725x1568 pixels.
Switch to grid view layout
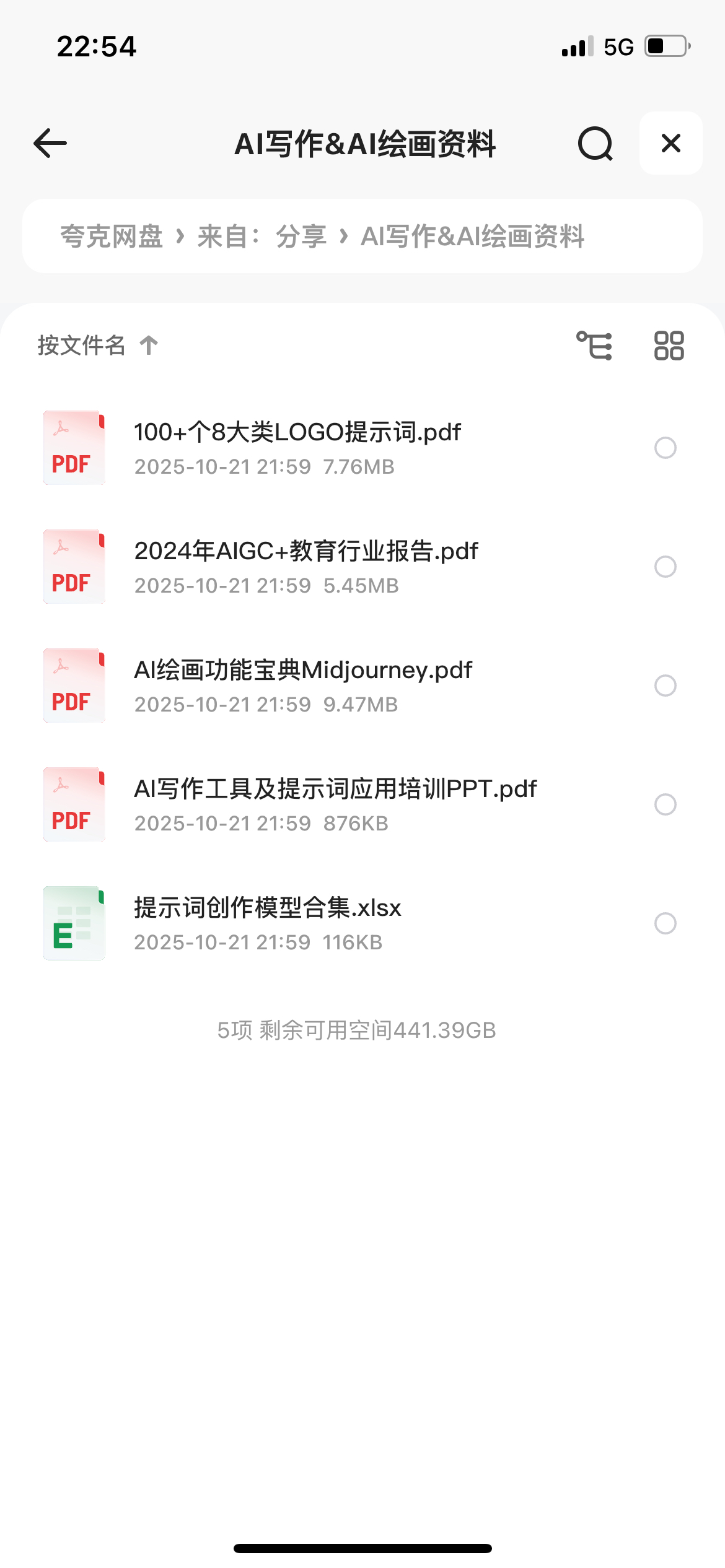669,345
